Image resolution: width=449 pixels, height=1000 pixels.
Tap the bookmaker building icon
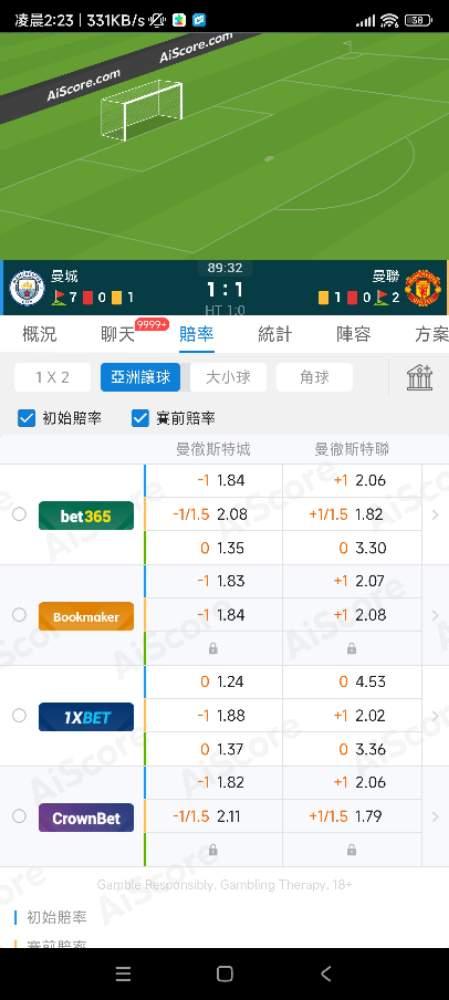click(x=420, y=378)
